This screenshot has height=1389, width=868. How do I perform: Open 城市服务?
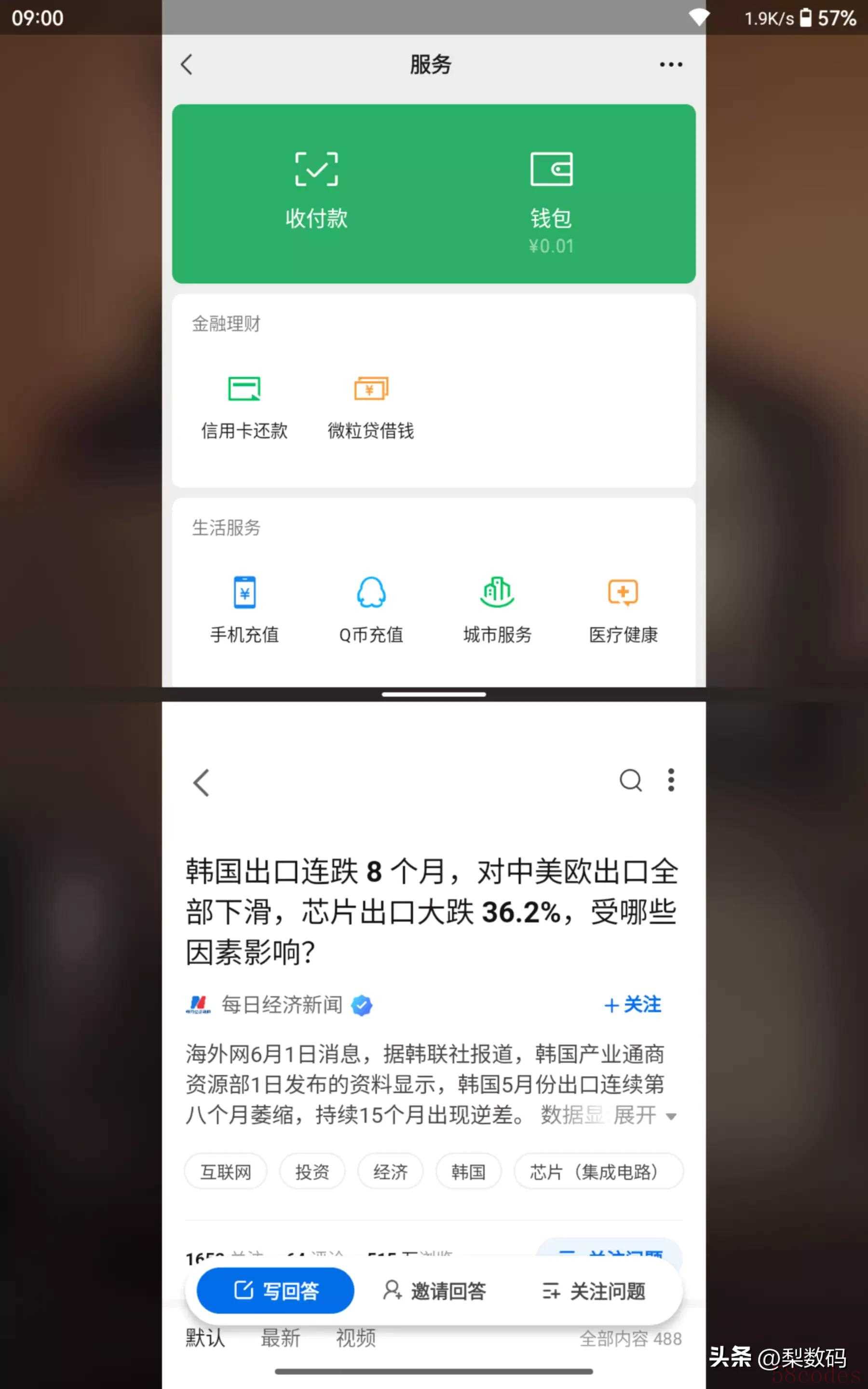tap(497, 610)
